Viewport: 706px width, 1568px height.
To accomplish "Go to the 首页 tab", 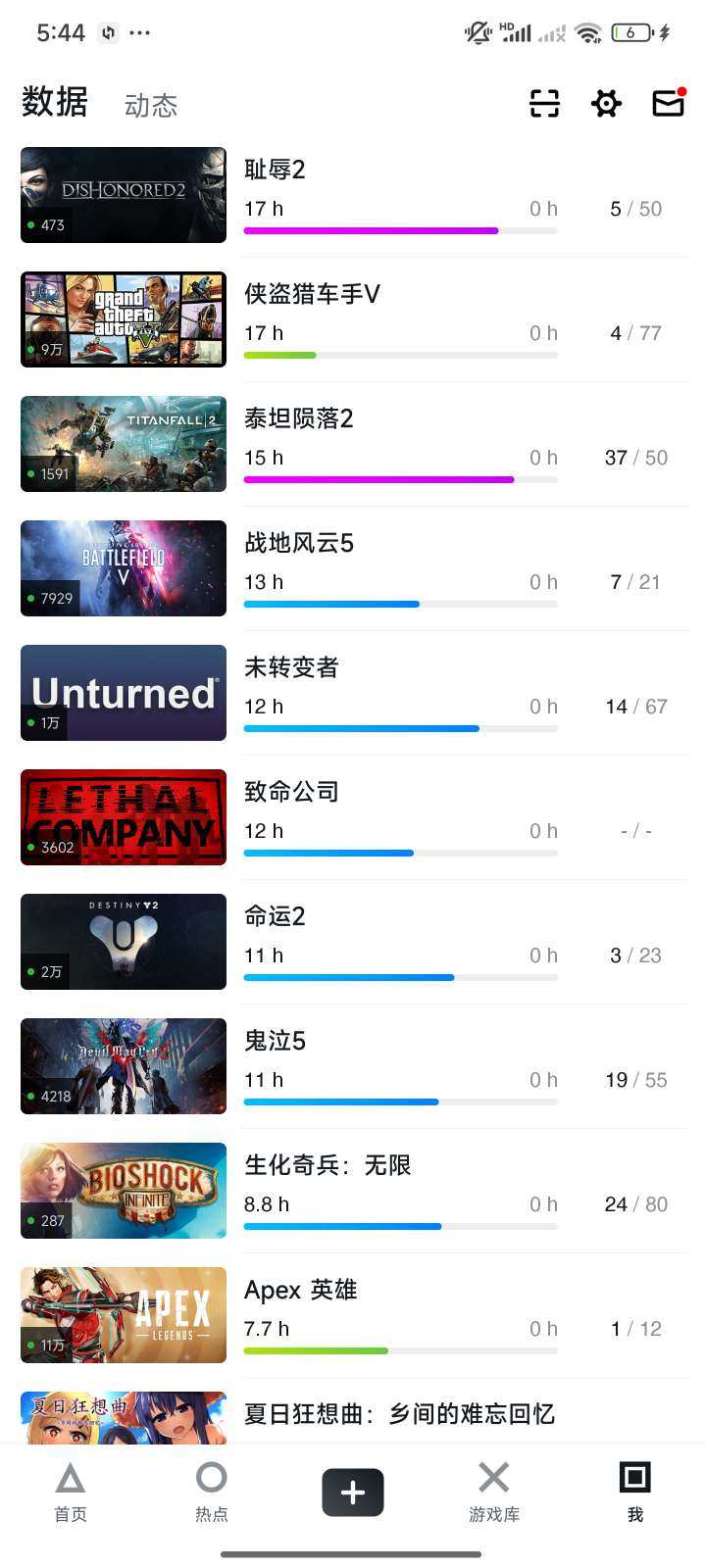I will point(71,1493).
